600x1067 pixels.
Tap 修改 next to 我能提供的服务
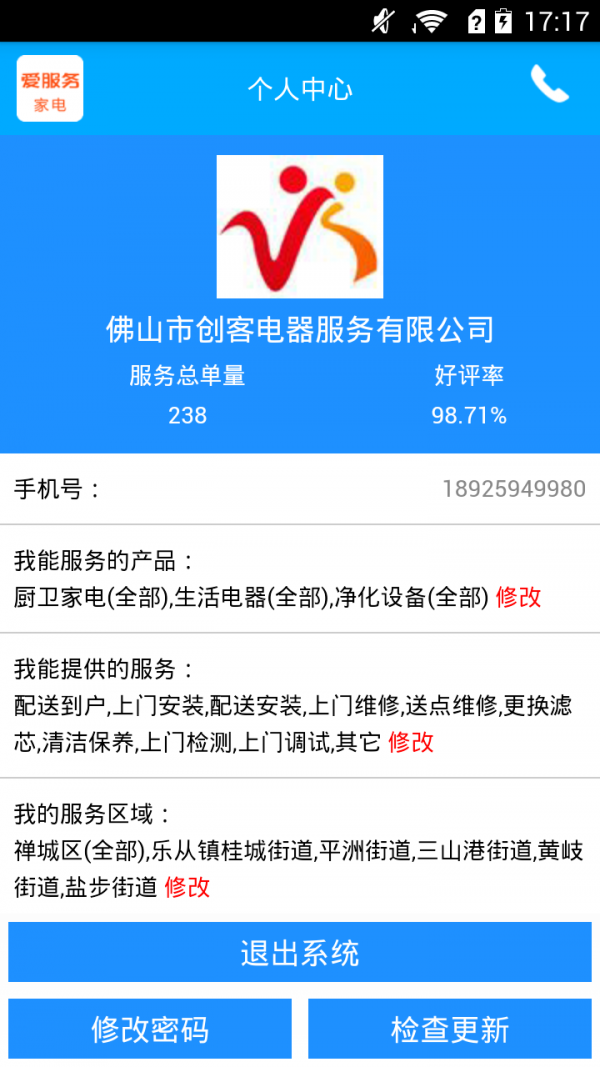[x=411, y=742]
